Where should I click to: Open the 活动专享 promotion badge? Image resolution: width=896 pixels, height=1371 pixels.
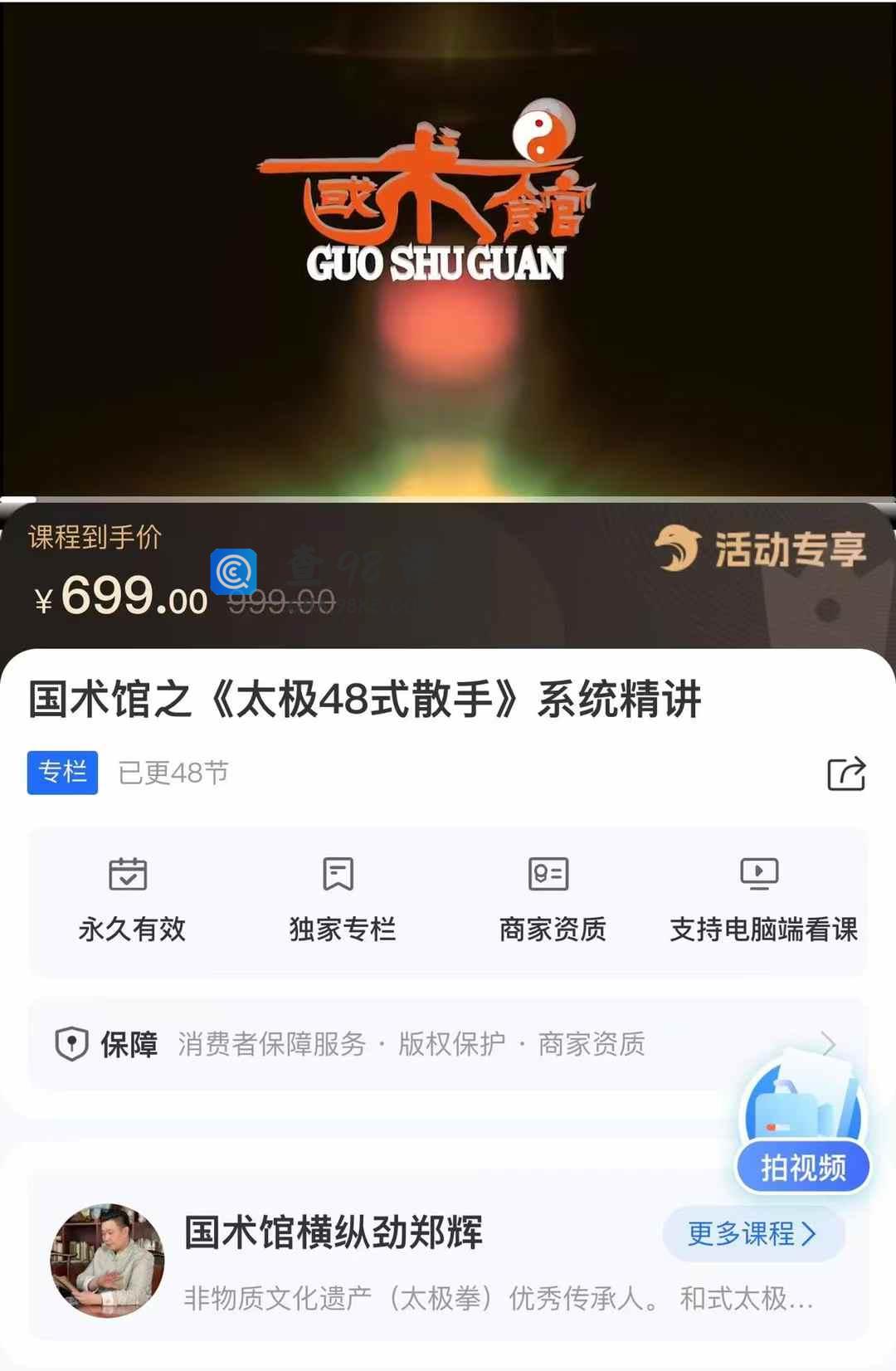761,549
